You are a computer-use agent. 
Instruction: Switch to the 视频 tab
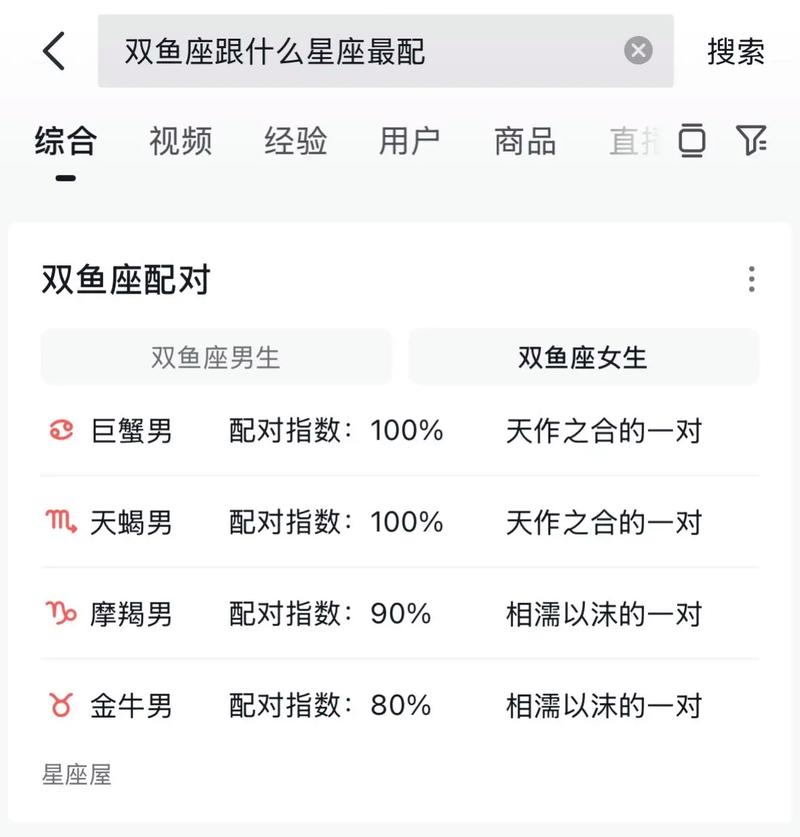pyautogui.click(x=180, y=143)
